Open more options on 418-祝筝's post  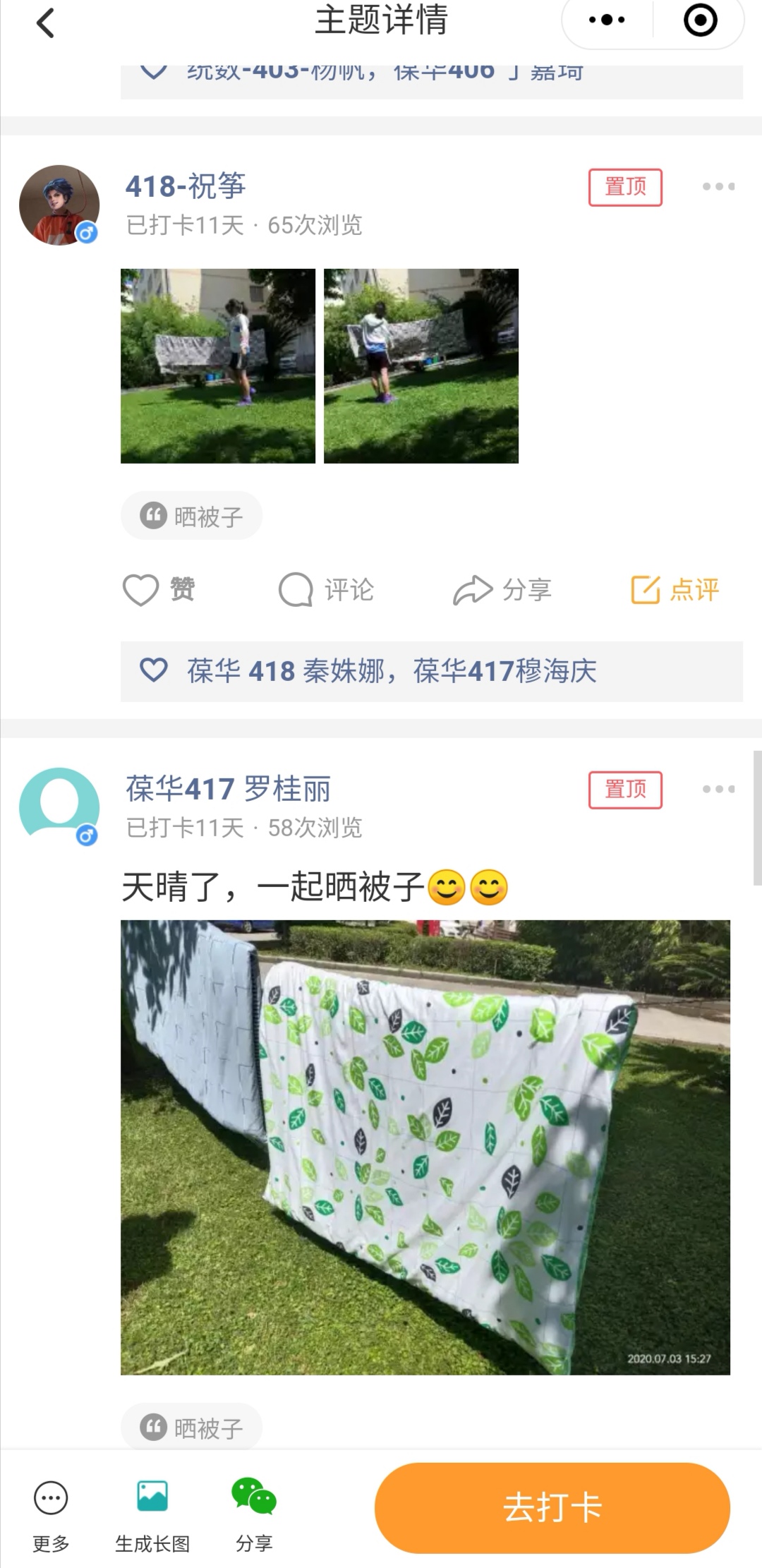coord(718,187)
